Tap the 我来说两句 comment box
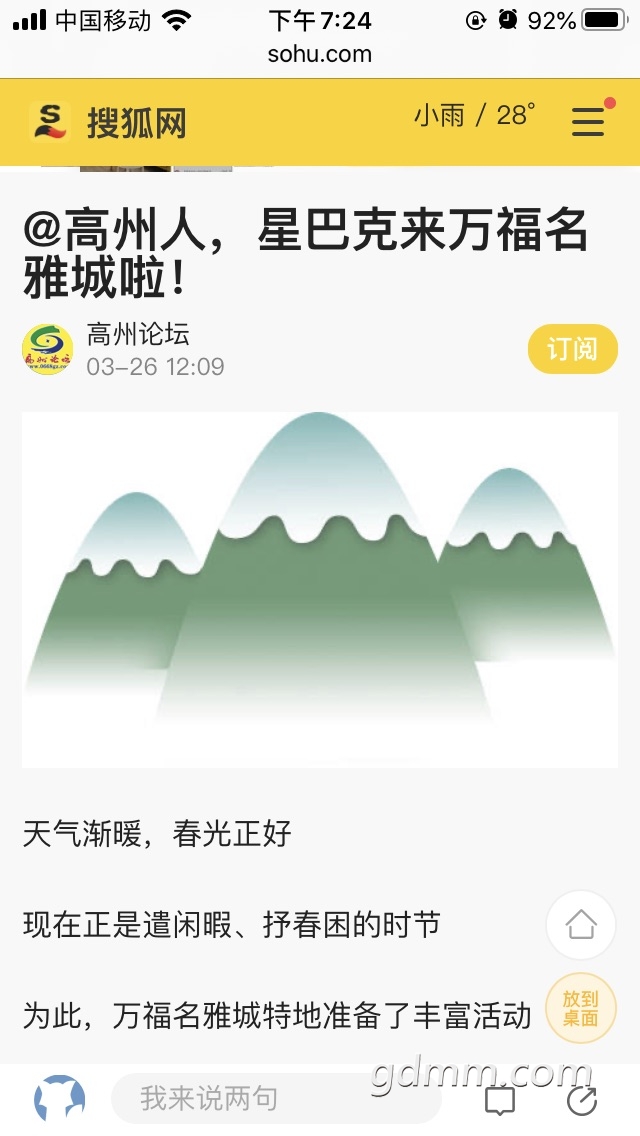The height and width of the screenshot is (1136, 640). coord(275,1099)
